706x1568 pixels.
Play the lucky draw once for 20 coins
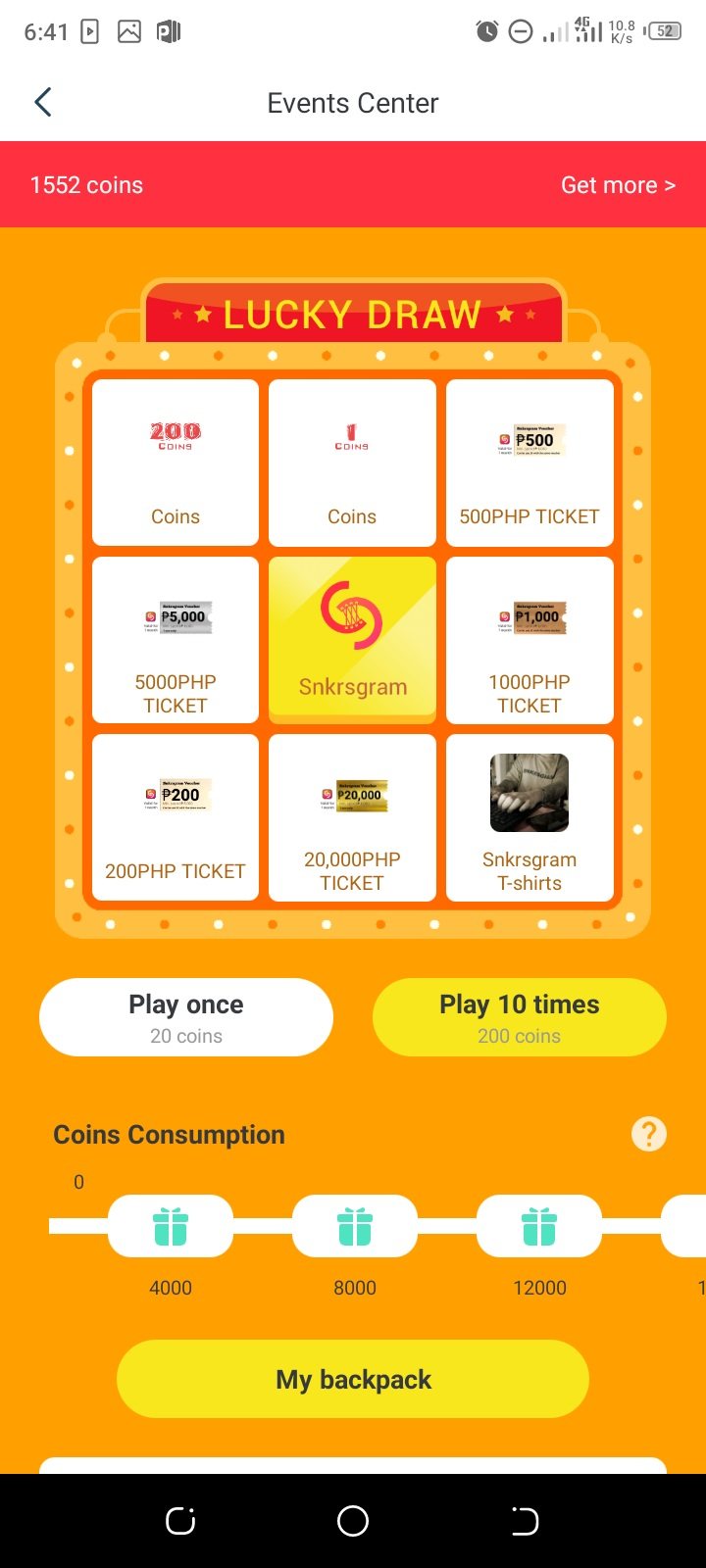(186, 1017)
